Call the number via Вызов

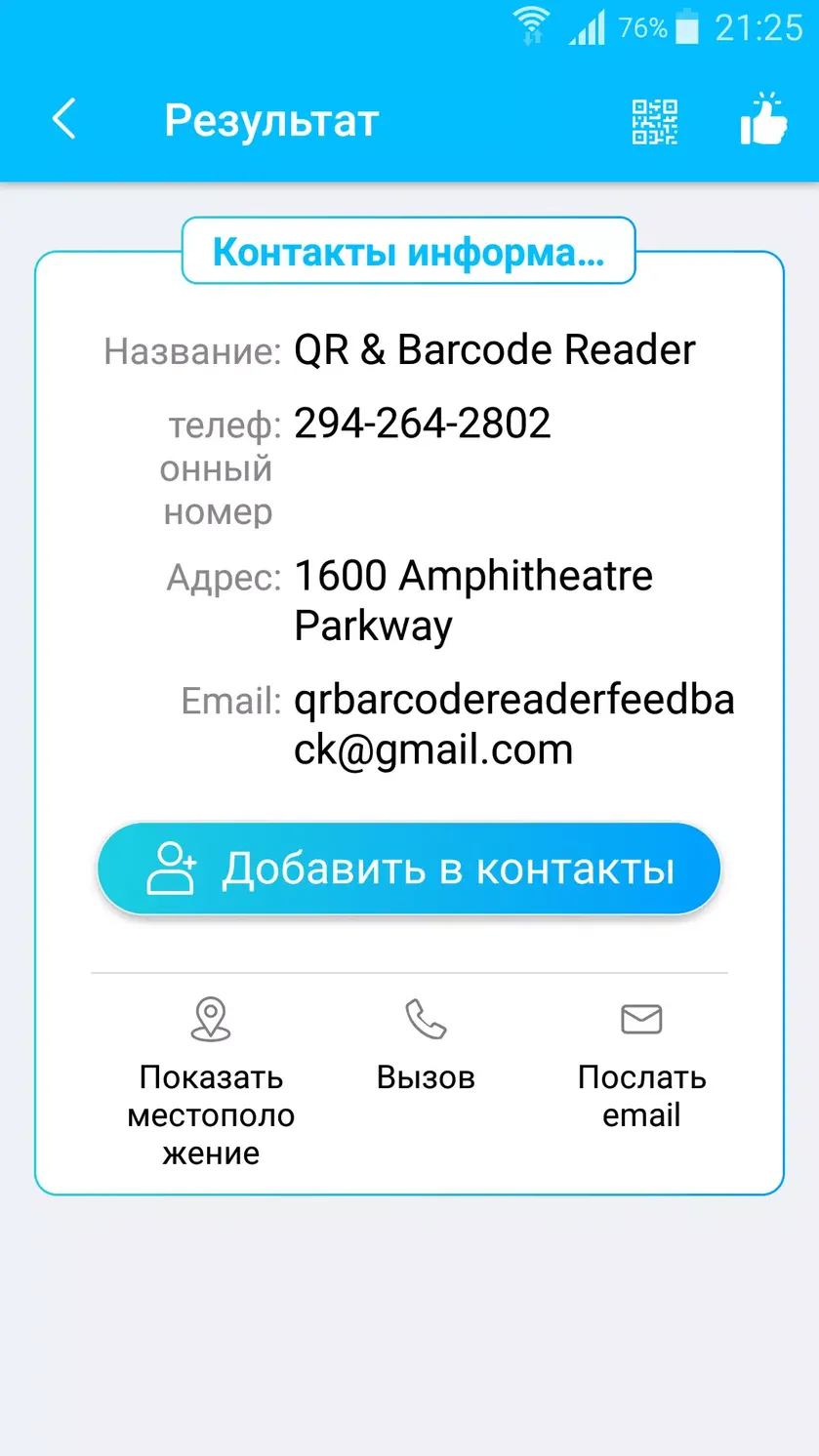click(426, 1044)
